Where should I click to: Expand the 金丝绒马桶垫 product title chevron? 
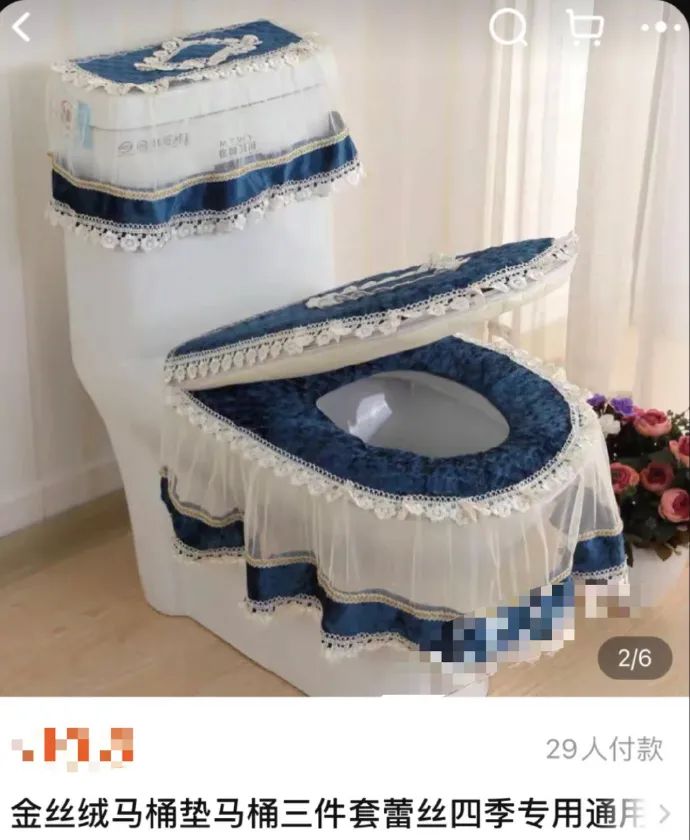[x=666, y=811]
